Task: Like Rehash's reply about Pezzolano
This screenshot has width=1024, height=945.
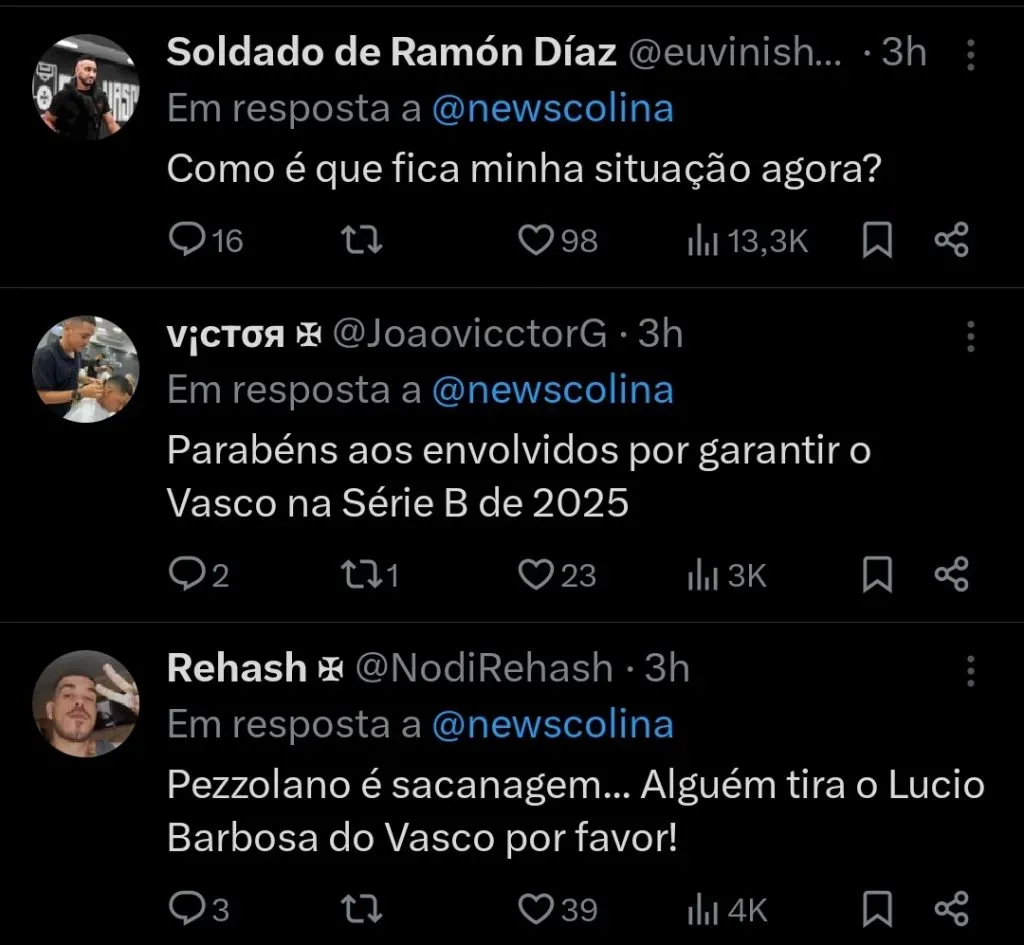Action: point(538,909)
